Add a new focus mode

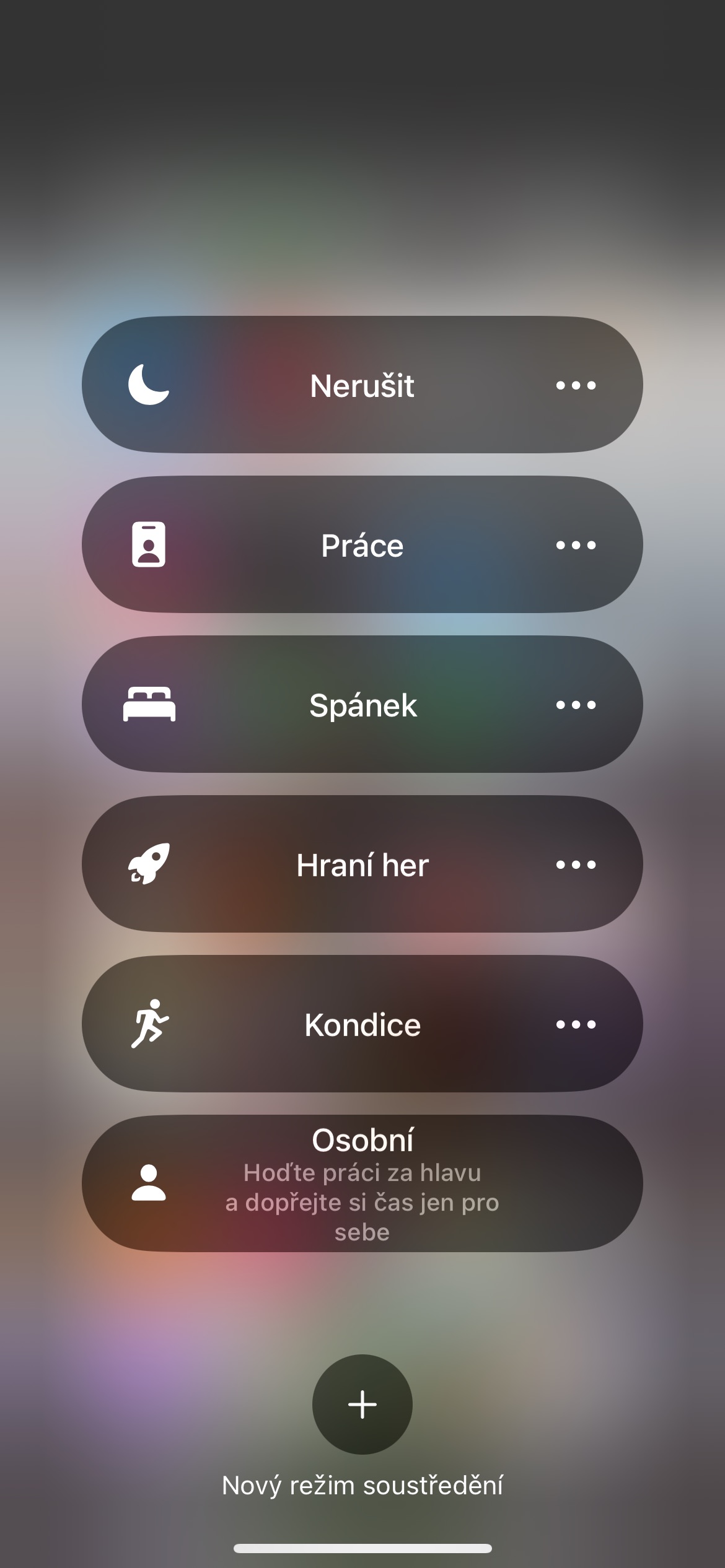click(x=362, y=1405)
